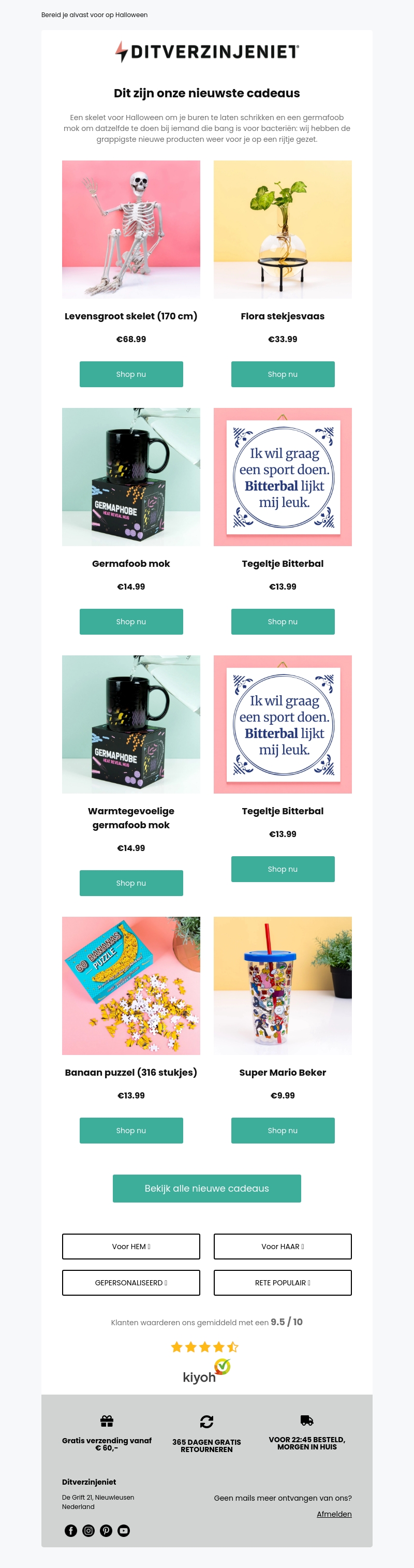The image size is (414, 1568).
Task: Open the GEPERSONALISEERD category
Action: click(x=131, y=1283)
